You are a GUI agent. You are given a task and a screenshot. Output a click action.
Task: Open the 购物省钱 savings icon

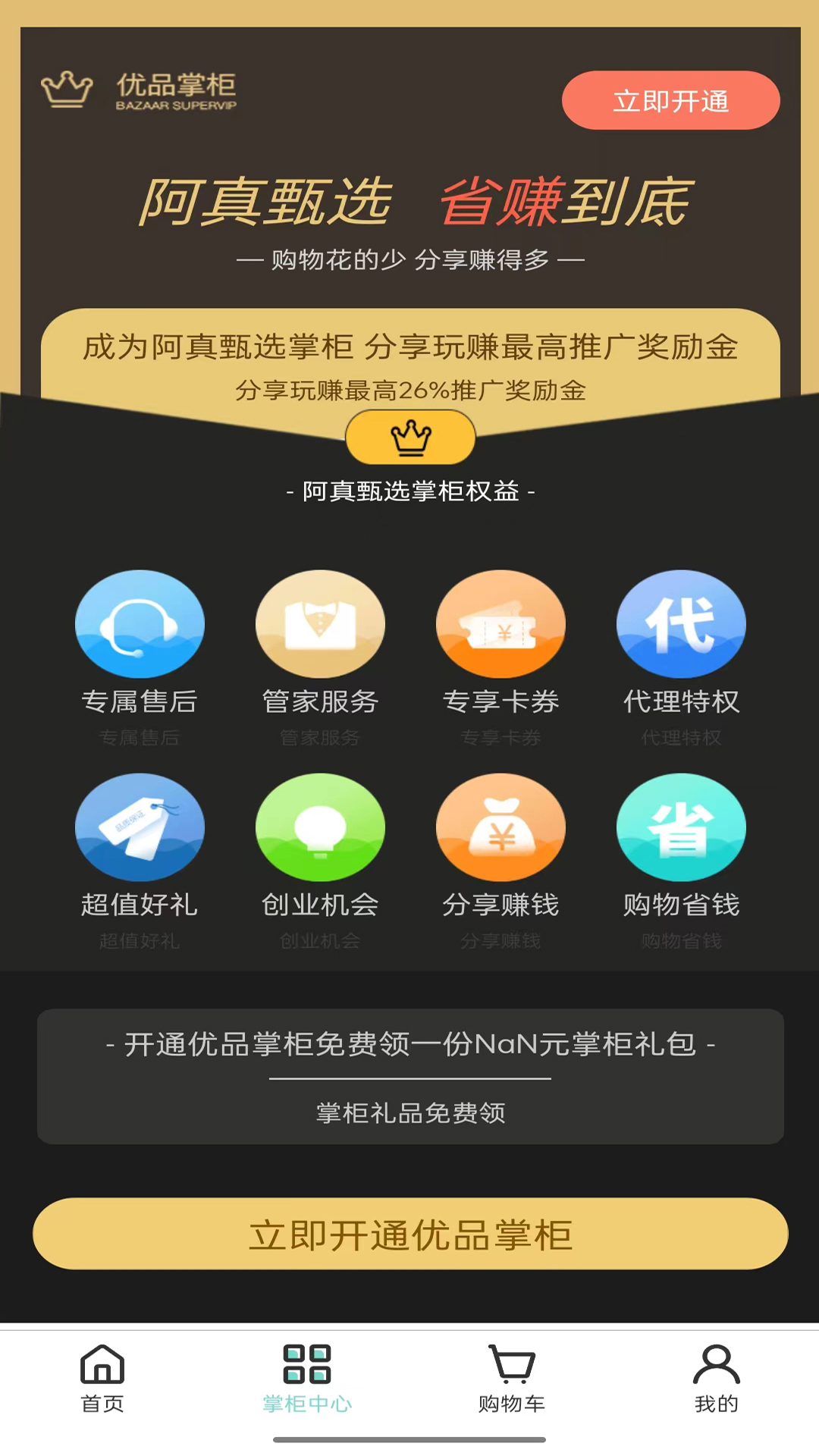pyautogui.click(x=681, y=829)
